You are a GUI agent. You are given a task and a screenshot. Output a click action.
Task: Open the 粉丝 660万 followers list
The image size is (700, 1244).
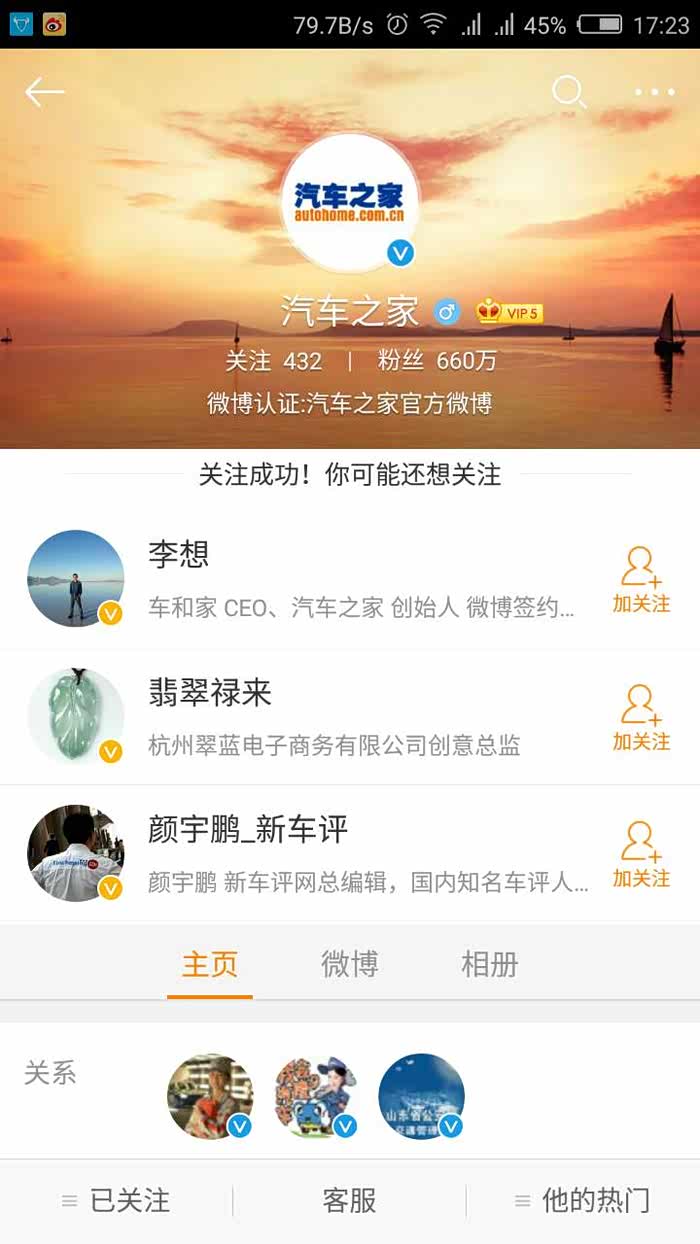[437, 361]
